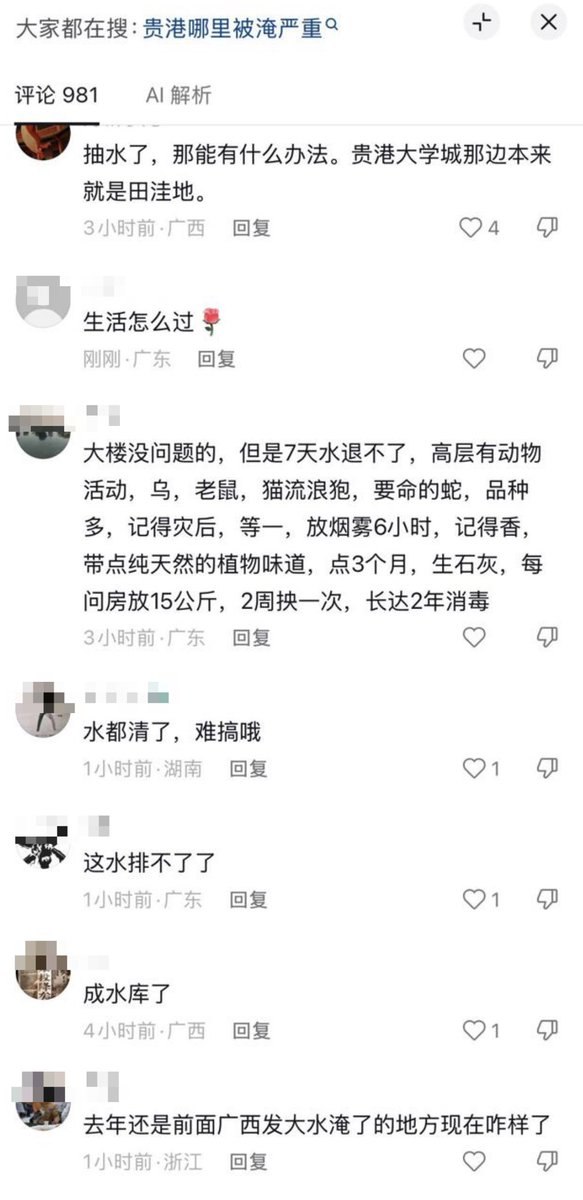Close the comments panel

point(548,24)
